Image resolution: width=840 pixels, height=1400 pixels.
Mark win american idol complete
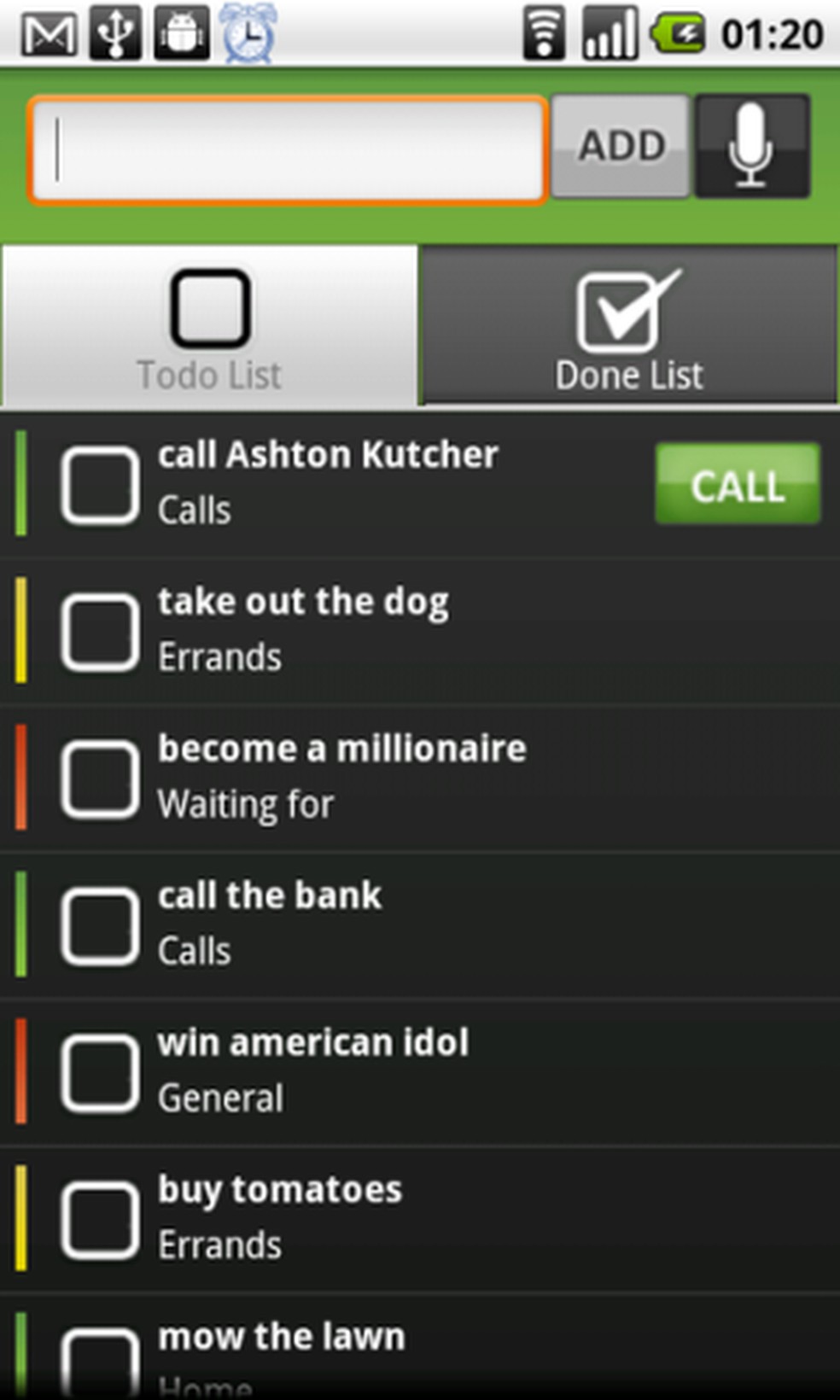[x=100, y=1072]
